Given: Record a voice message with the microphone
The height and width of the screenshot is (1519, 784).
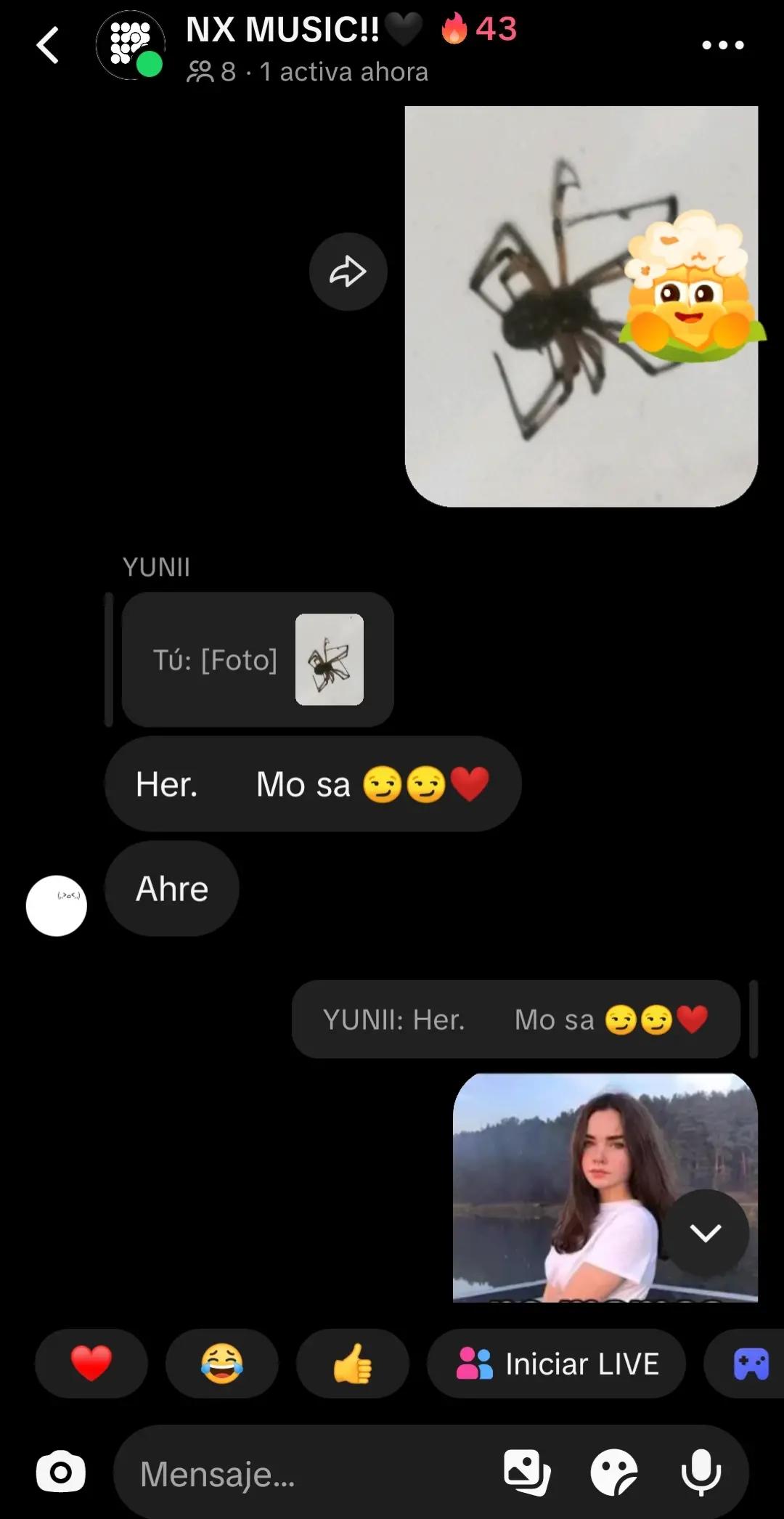Looking at the screenshot, I should pyautogui.click(x=701, y=1473).
